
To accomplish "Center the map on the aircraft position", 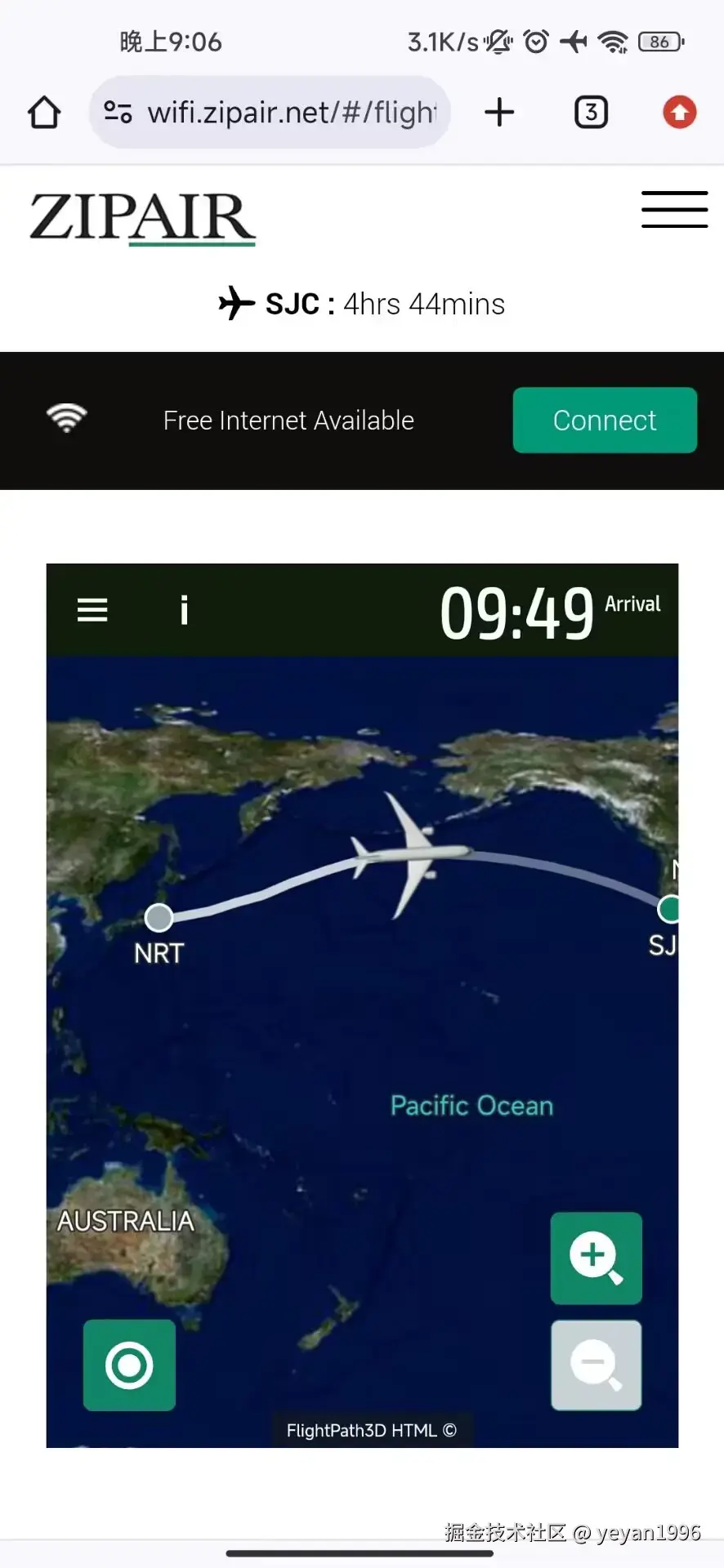I will pyautogui.click(x=128, y=1365).
